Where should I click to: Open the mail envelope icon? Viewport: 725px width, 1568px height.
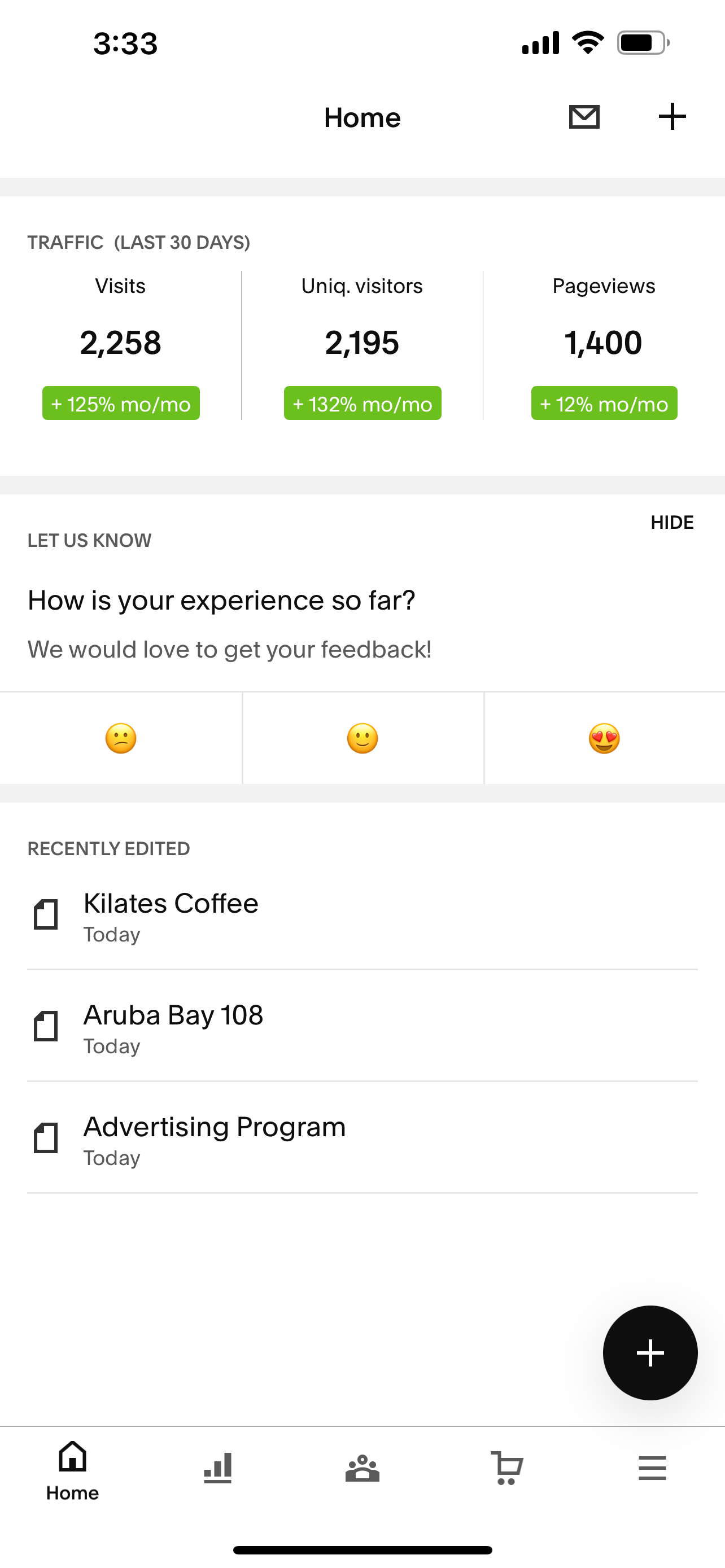584,117
